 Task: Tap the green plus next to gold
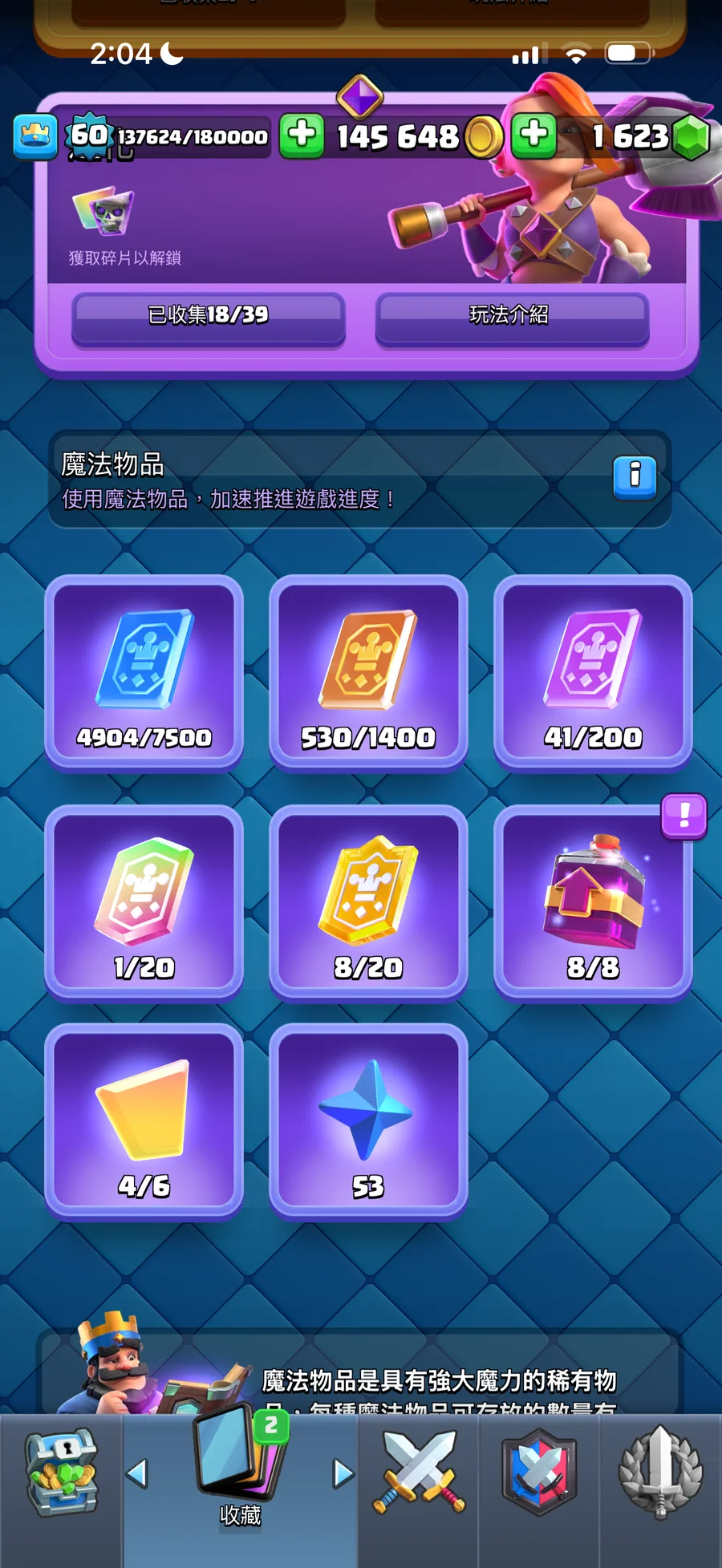tap(302, 136)
